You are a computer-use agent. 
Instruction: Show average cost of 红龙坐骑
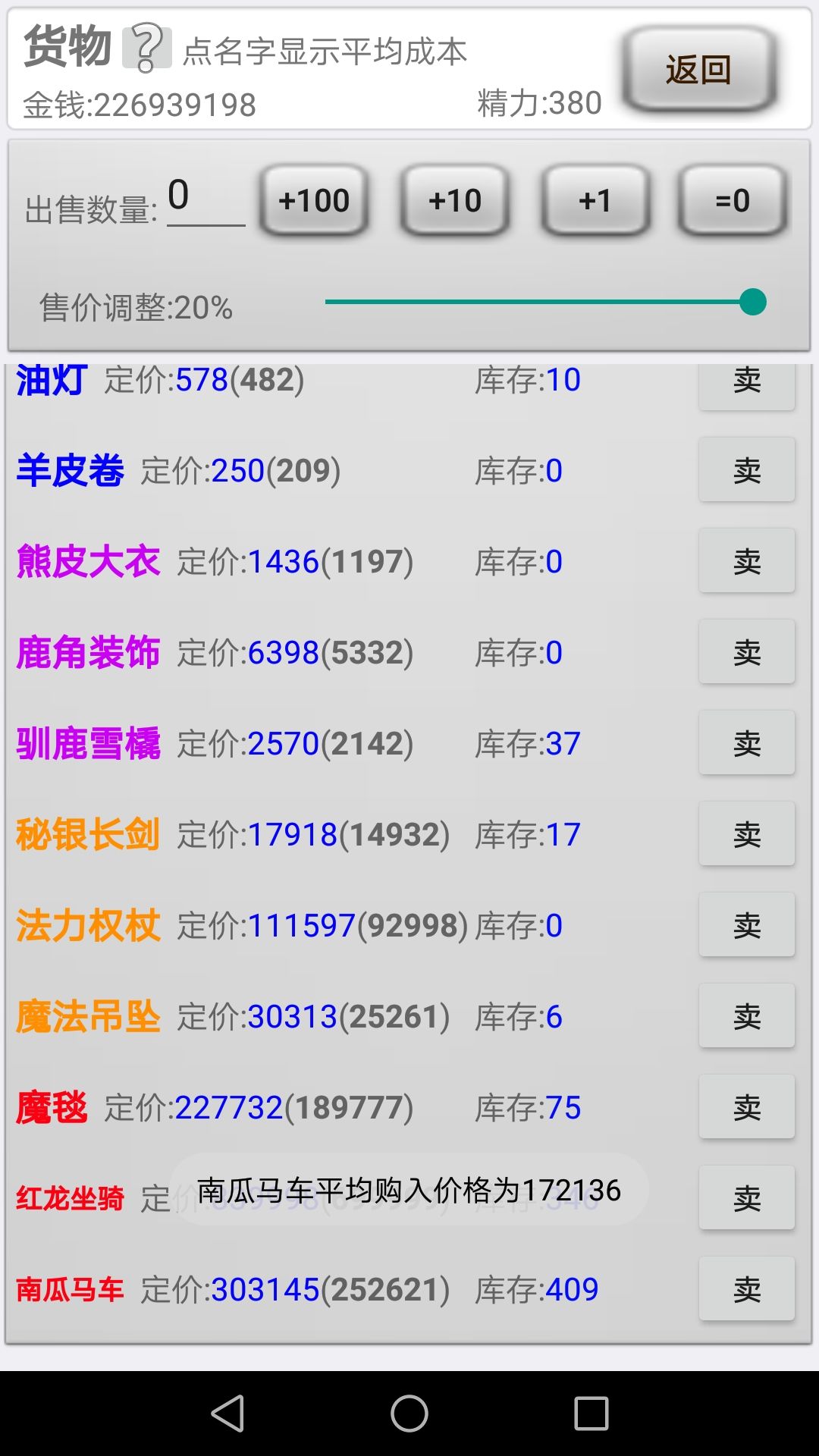pyautogui.click(x=70, y=1198)
